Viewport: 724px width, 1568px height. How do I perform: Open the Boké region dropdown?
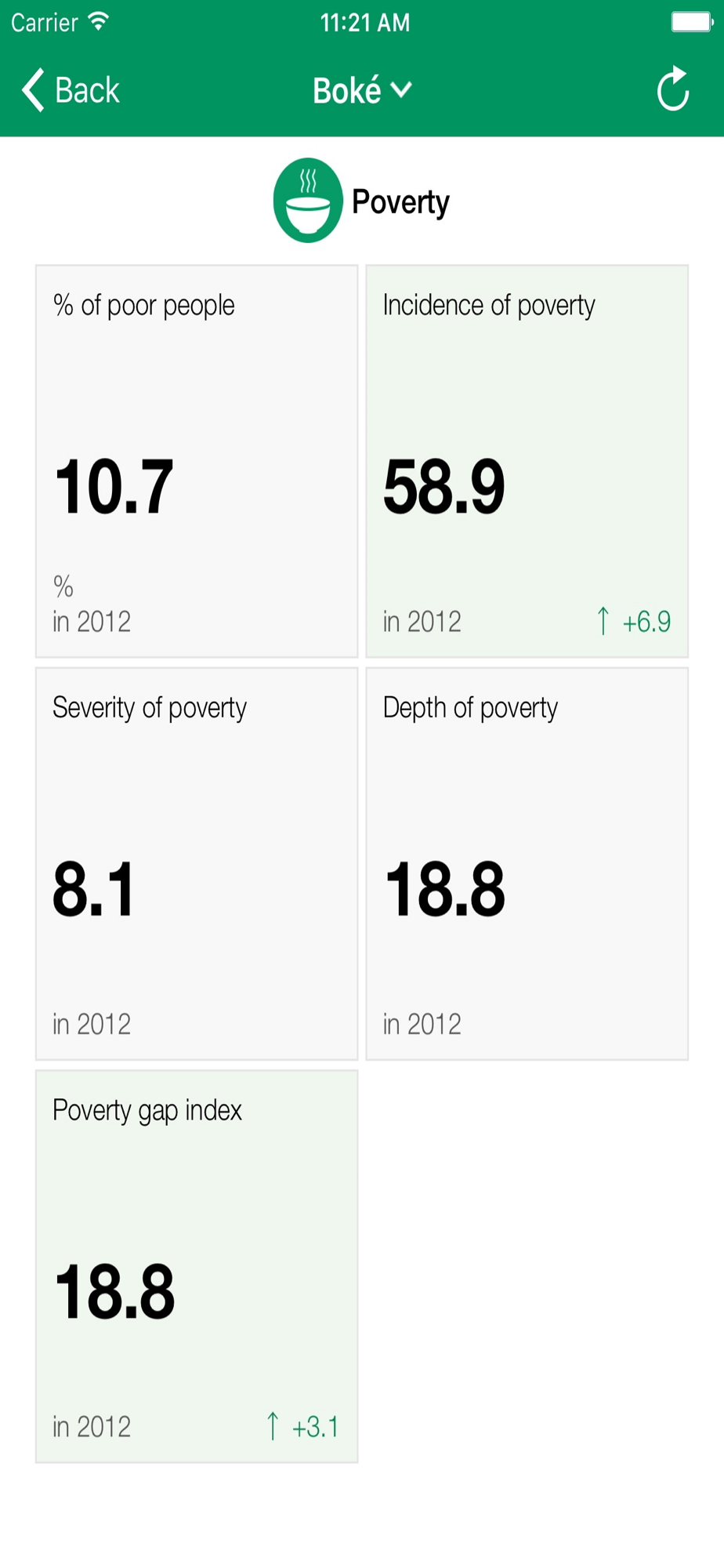362,91
